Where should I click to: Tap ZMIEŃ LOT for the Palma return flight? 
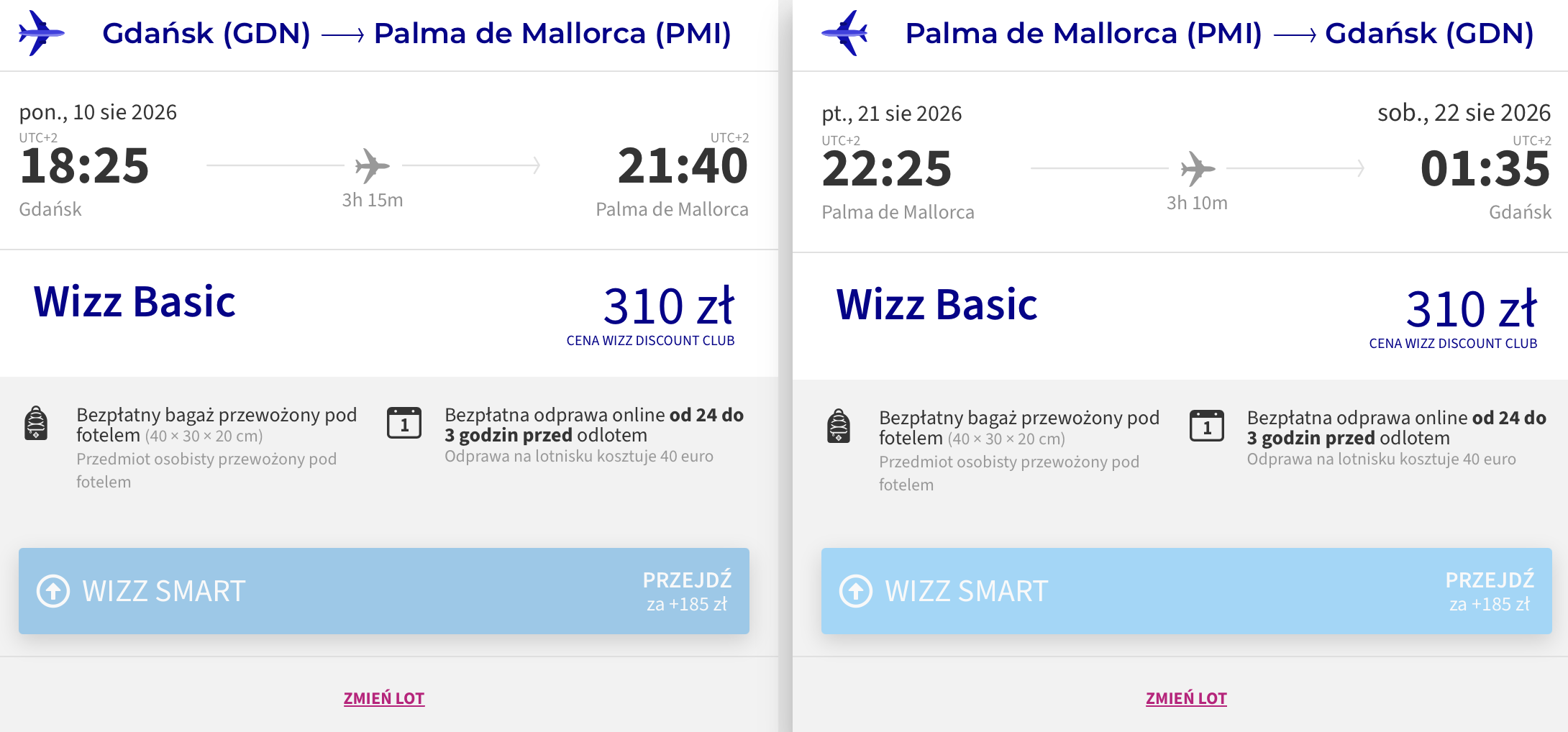[1186, 698]
